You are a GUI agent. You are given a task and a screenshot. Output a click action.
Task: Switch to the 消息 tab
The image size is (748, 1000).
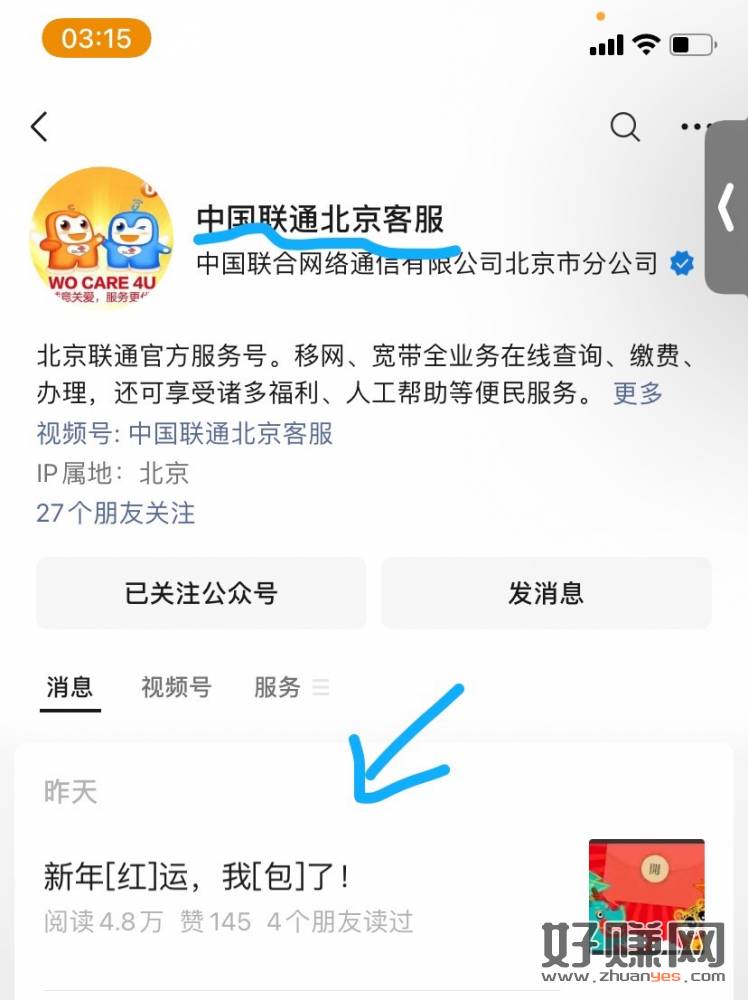(x=70, y=687)
